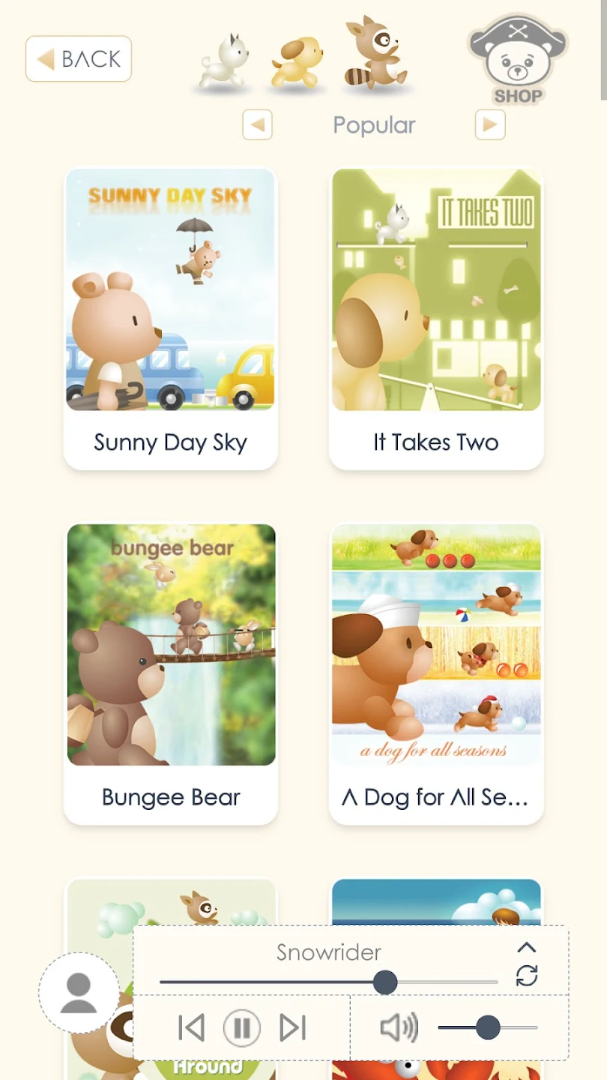607x1080 pixels.
Task: Go to next category with right arrow
Action: click(490, 125)
